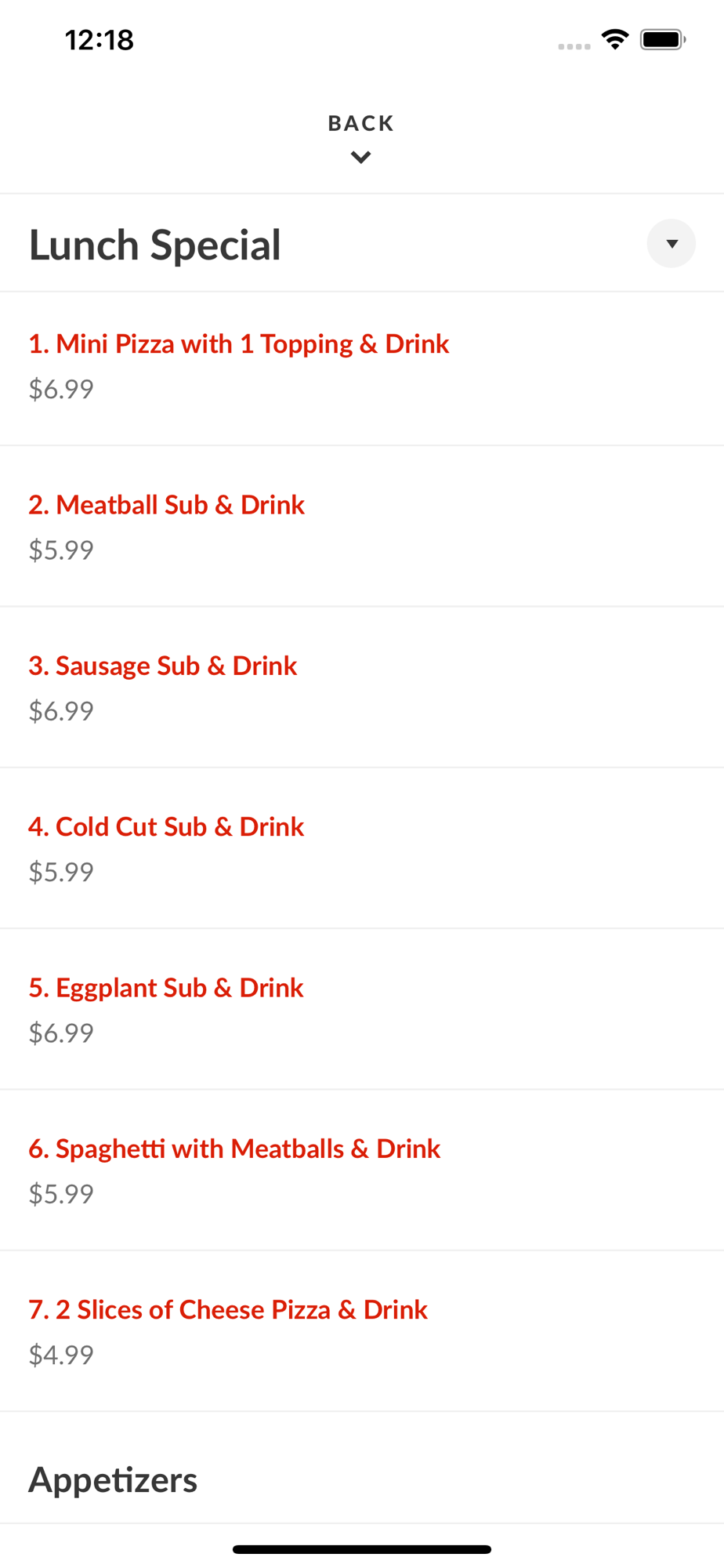Open the Lunch Special category dropdown

(x=671, y=244)
